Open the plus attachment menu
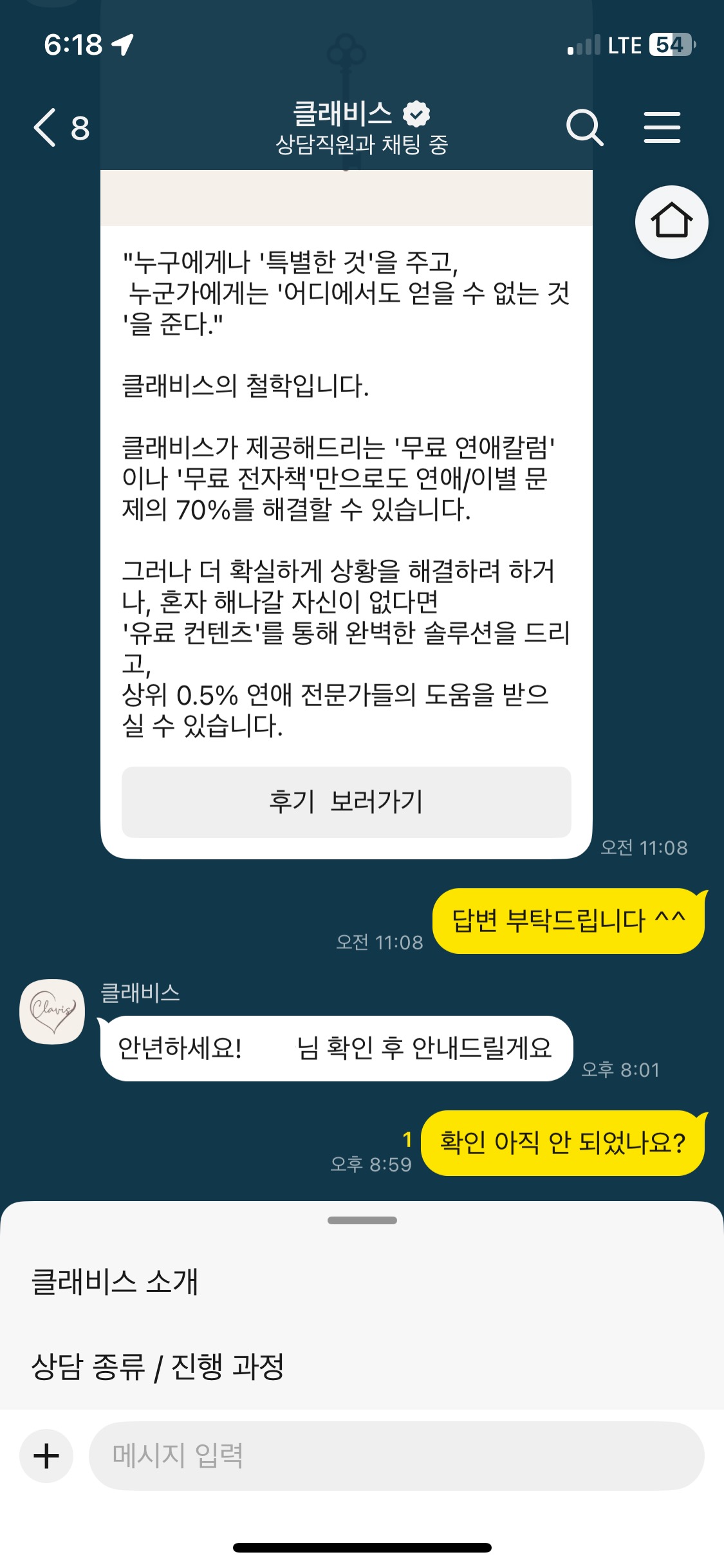This screenshot has width=724, height=1568. click(x=46, y=1456)
